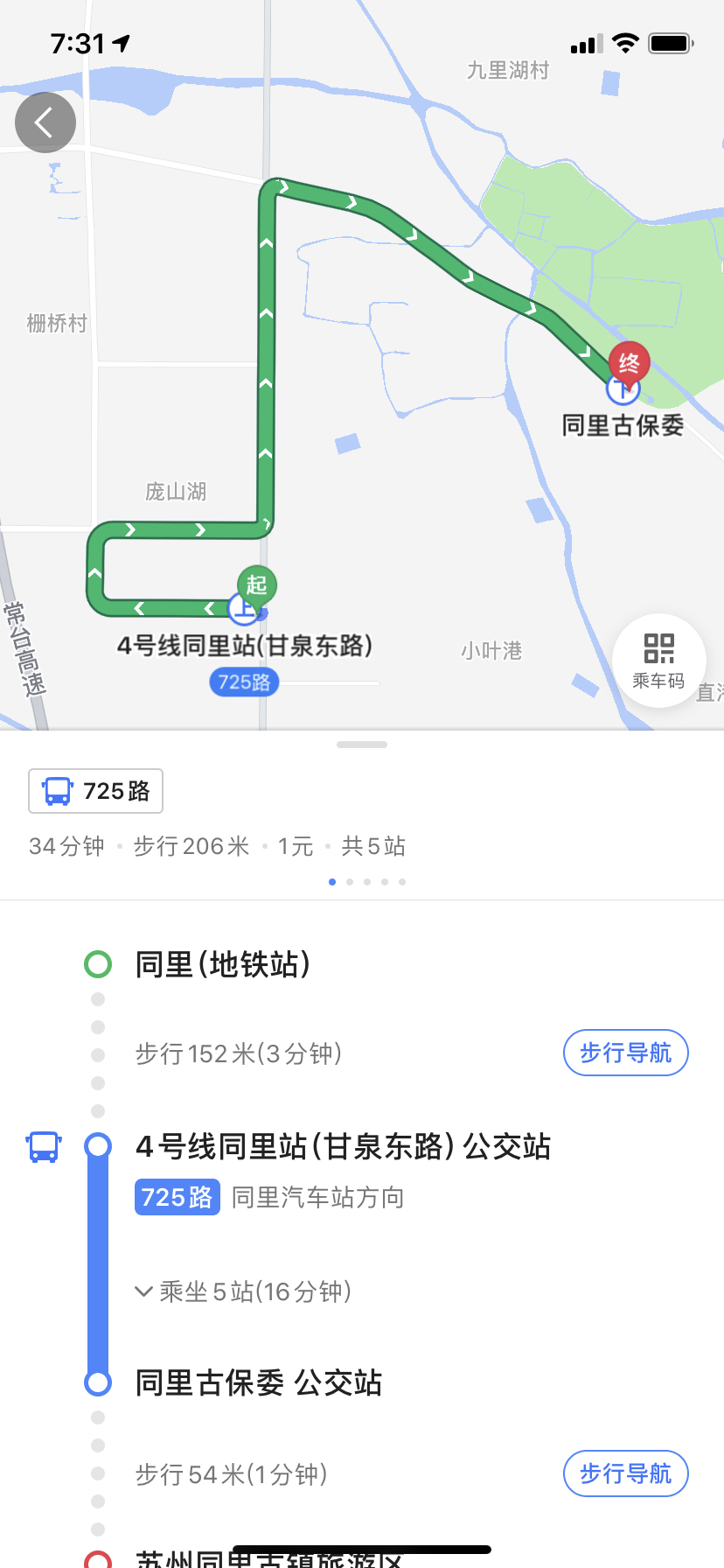
Task: Tap the 终 destination marker on map
Action: (x=629, y=362)
